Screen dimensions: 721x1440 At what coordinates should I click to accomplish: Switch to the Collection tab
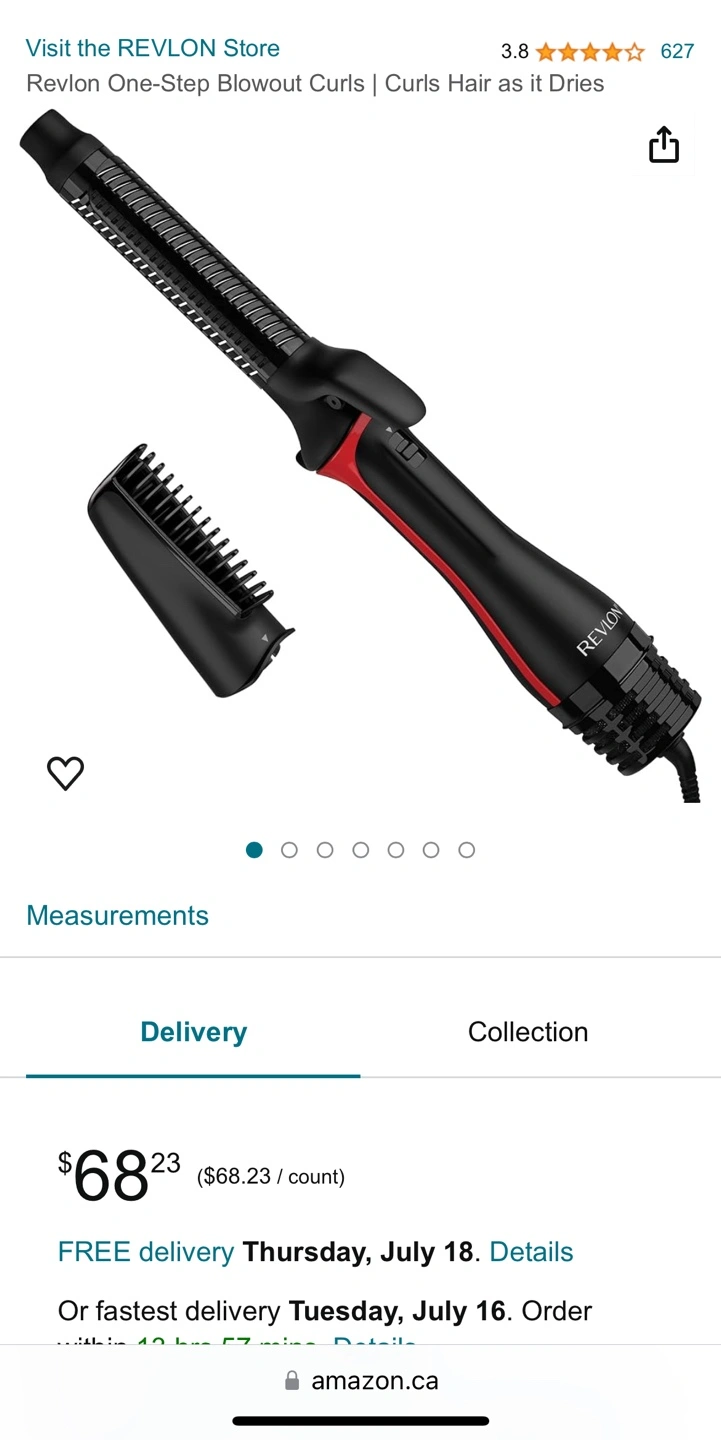(x=528, y=1032)
